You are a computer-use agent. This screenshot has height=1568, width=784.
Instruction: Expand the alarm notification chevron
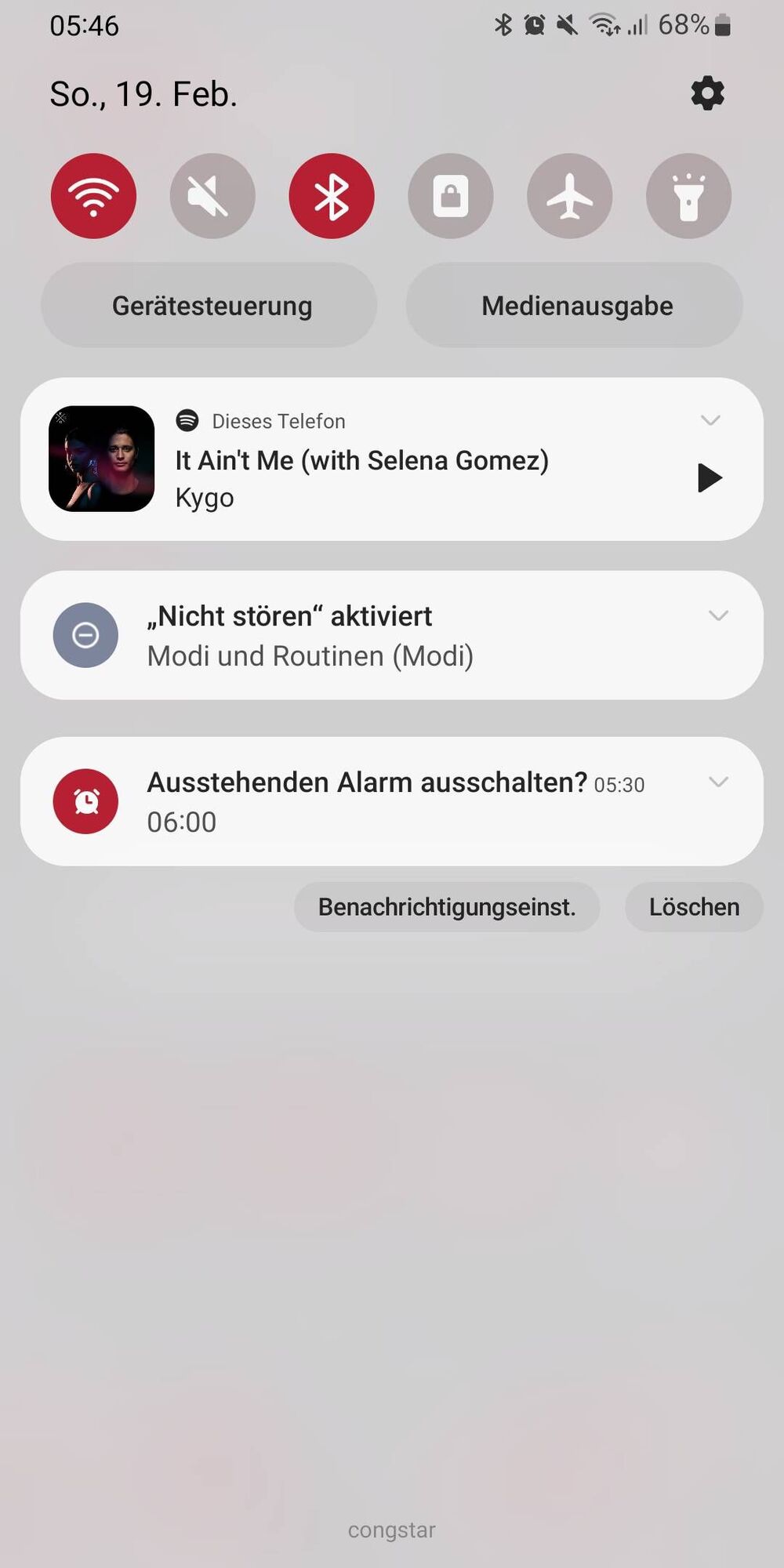tap(718, 782)
